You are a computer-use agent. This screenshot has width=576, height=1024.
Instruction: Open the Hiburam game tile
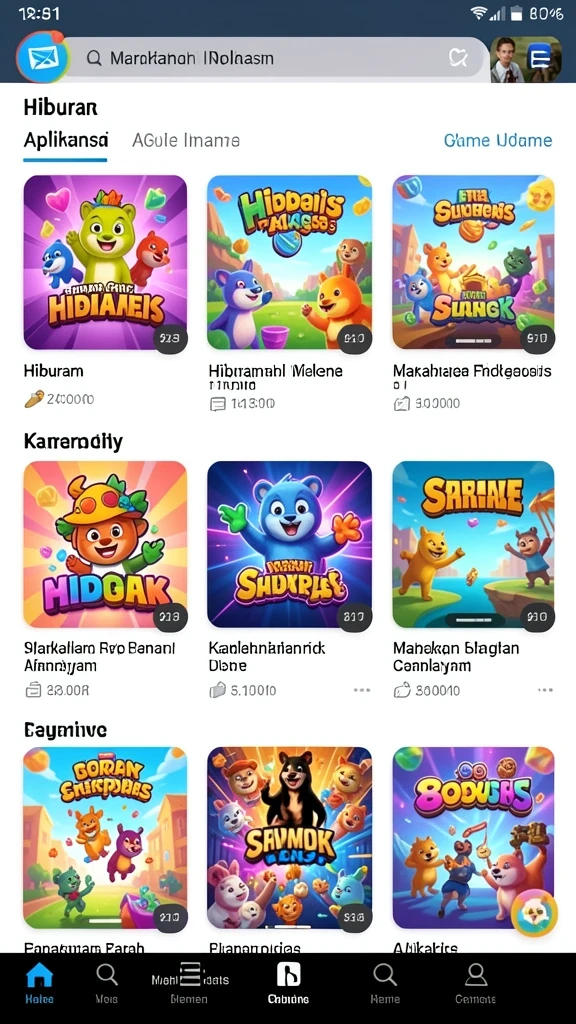105,263
